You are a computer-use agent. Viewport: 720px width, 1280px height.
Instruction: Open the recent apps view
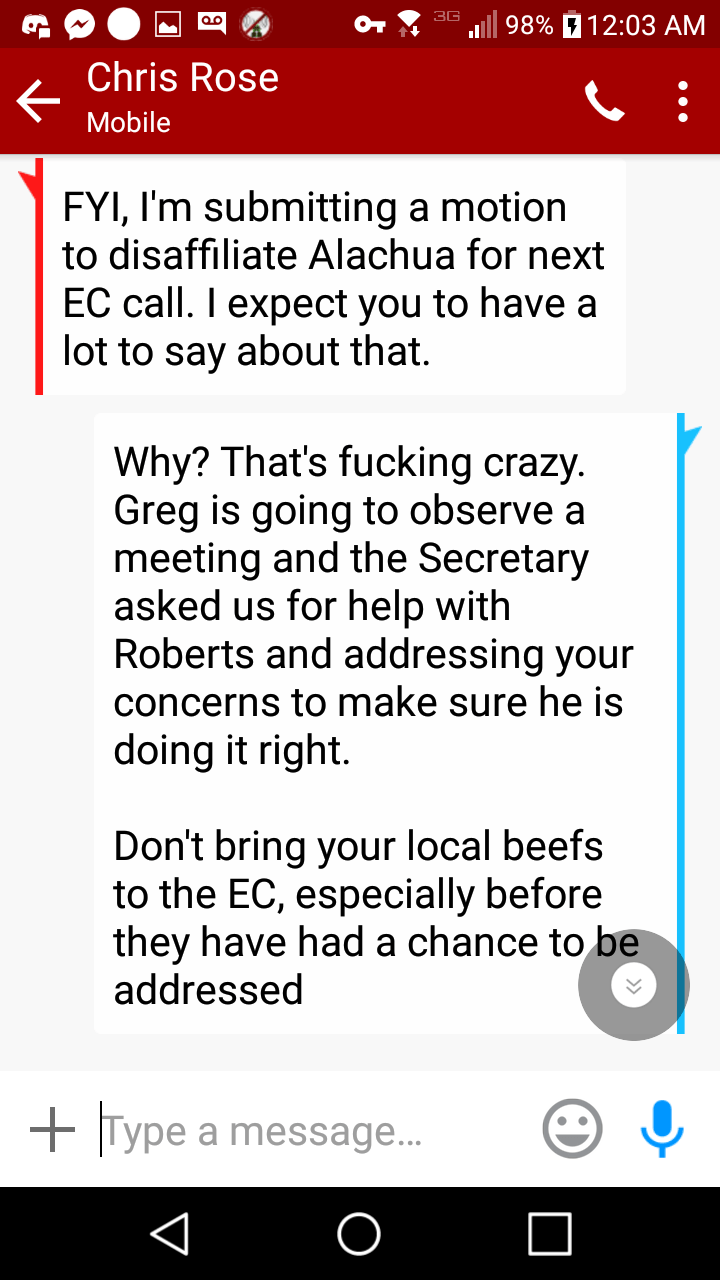[549, 1234]
